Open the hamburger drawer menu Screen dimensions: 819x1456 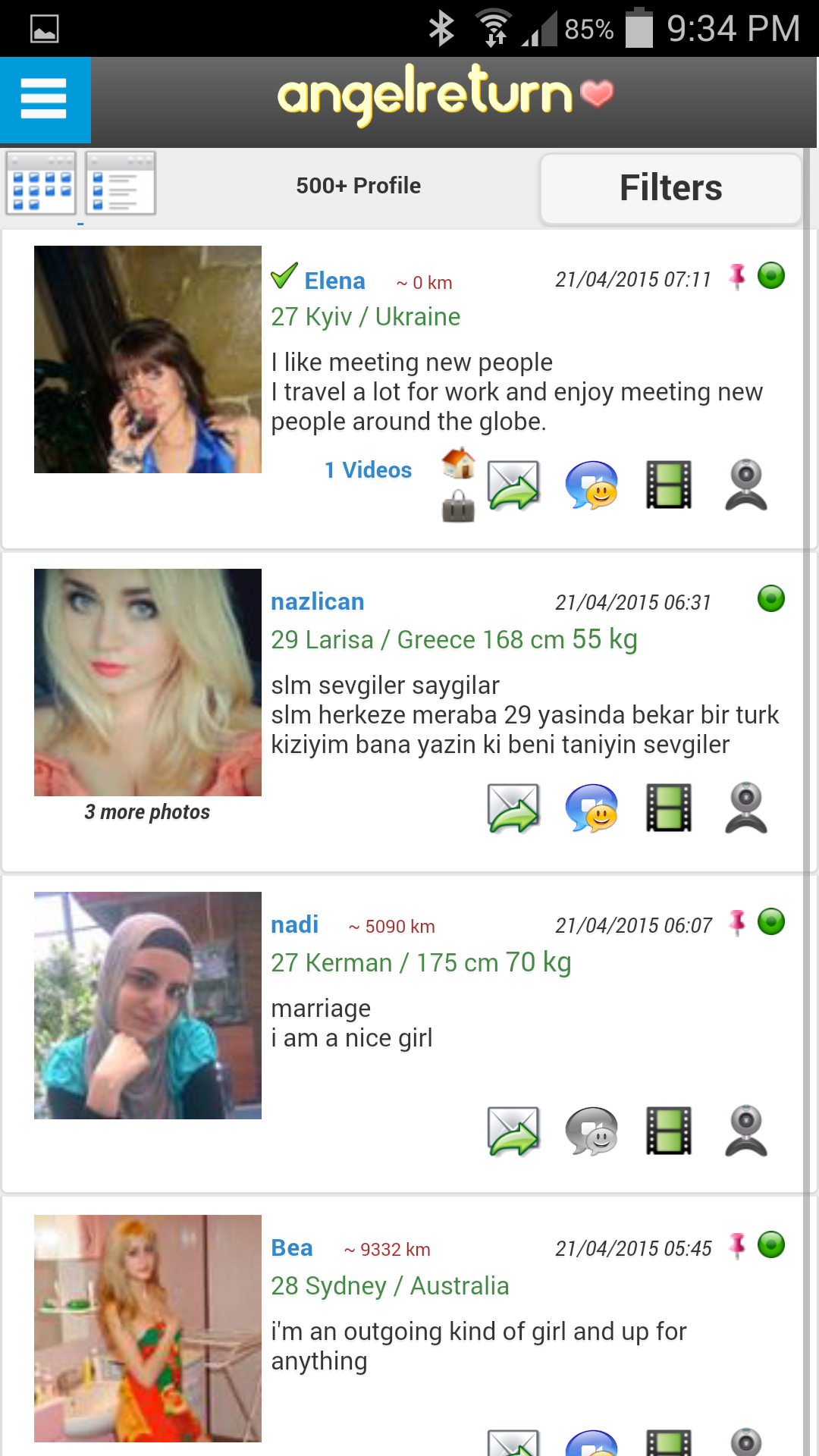45,99
